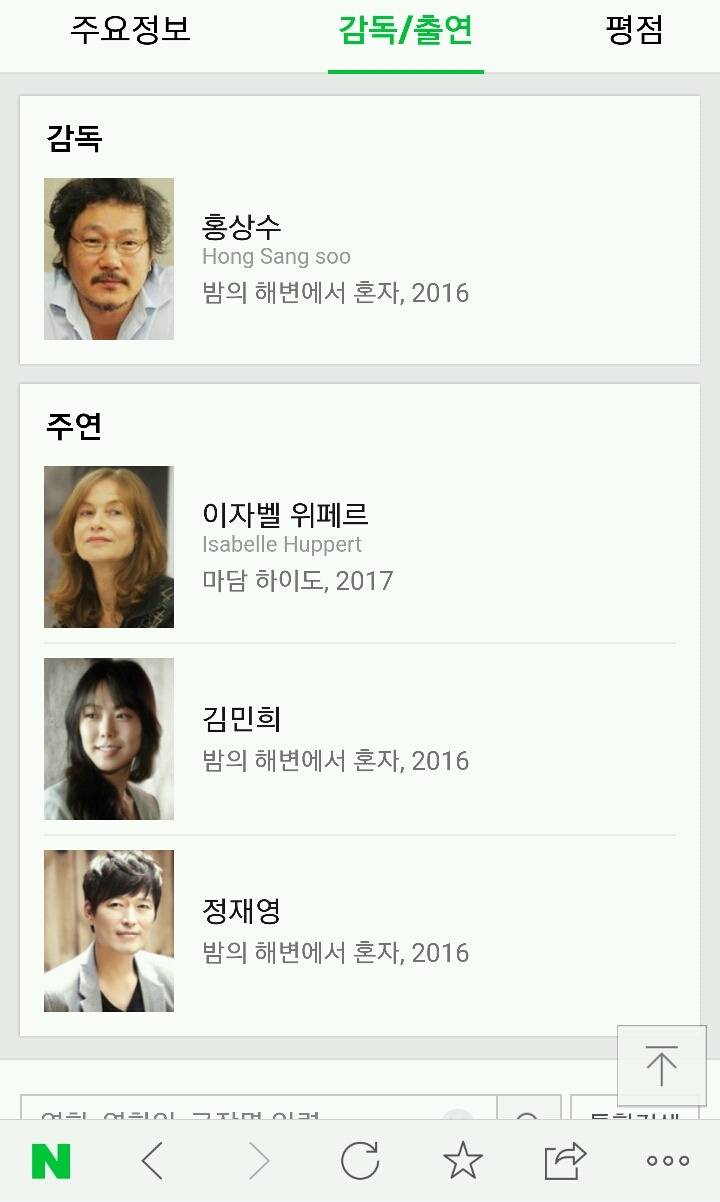Open 정재영's actor page

pyautogui.click(x=242, y=912)
